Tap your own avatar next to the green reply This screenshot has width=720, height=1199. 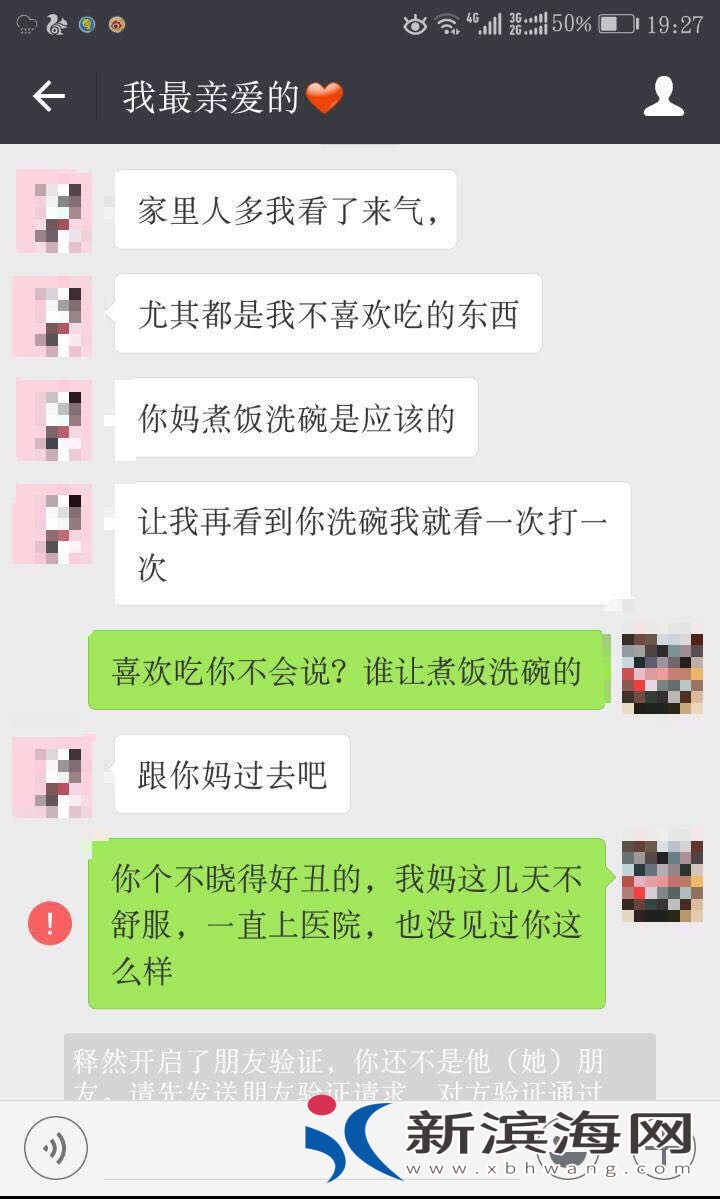click(x=661, y=671)
